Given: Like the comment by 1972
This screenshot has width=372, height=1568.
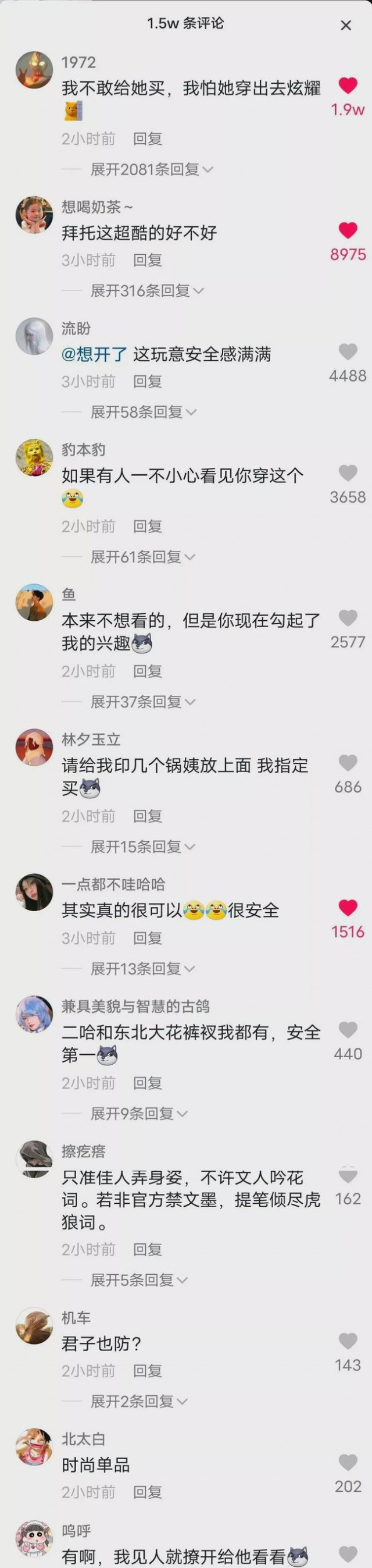Looking at the screenshot, I should pos(348,86).
